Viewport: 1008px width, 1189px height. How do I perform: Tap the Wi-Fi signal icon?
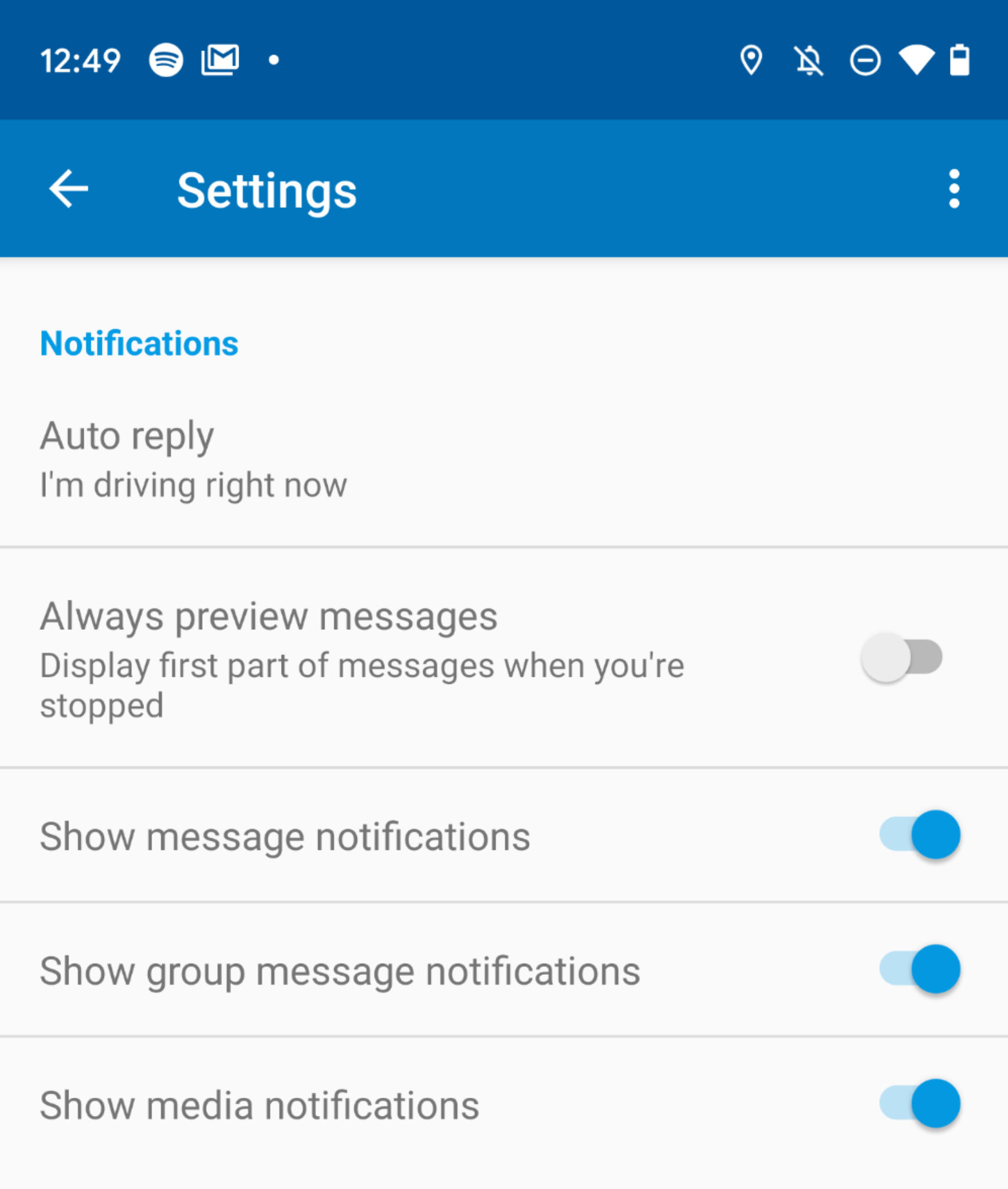click(x=915, y=60)
